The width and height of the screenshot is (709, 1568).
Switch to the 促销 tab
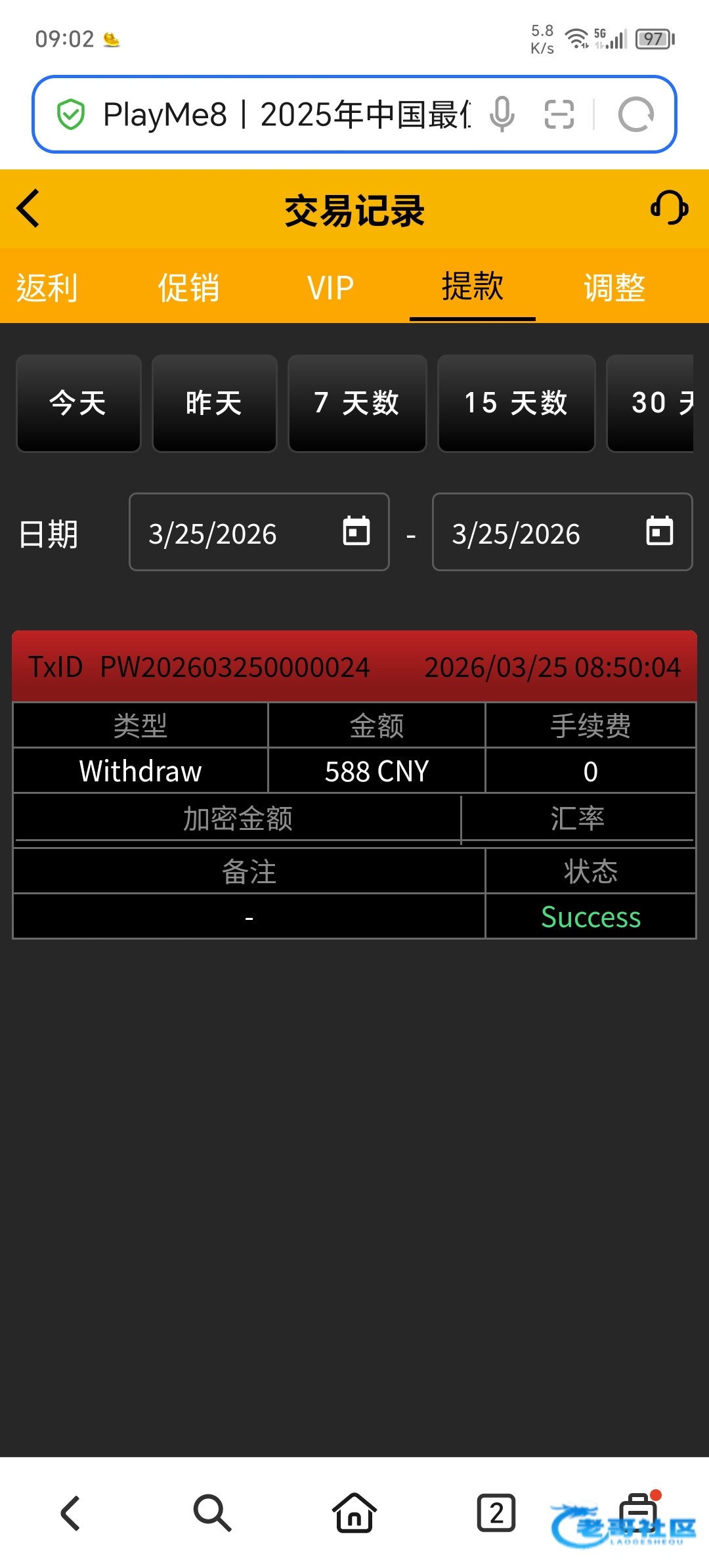[189, 288]
